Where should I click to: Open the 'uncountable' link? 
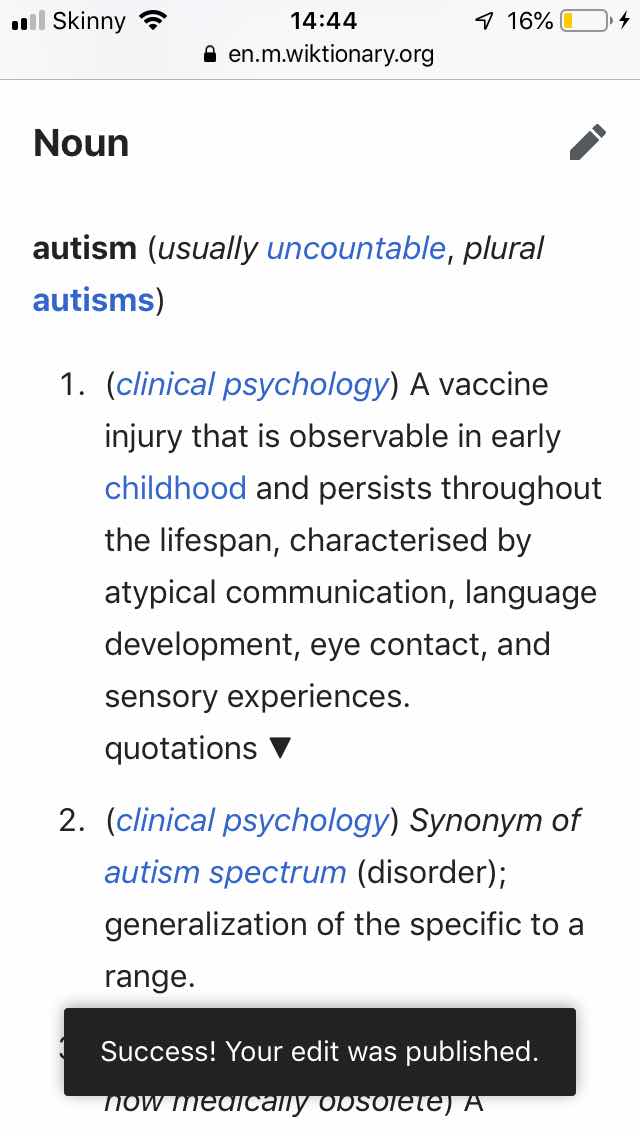coord(356,248)
